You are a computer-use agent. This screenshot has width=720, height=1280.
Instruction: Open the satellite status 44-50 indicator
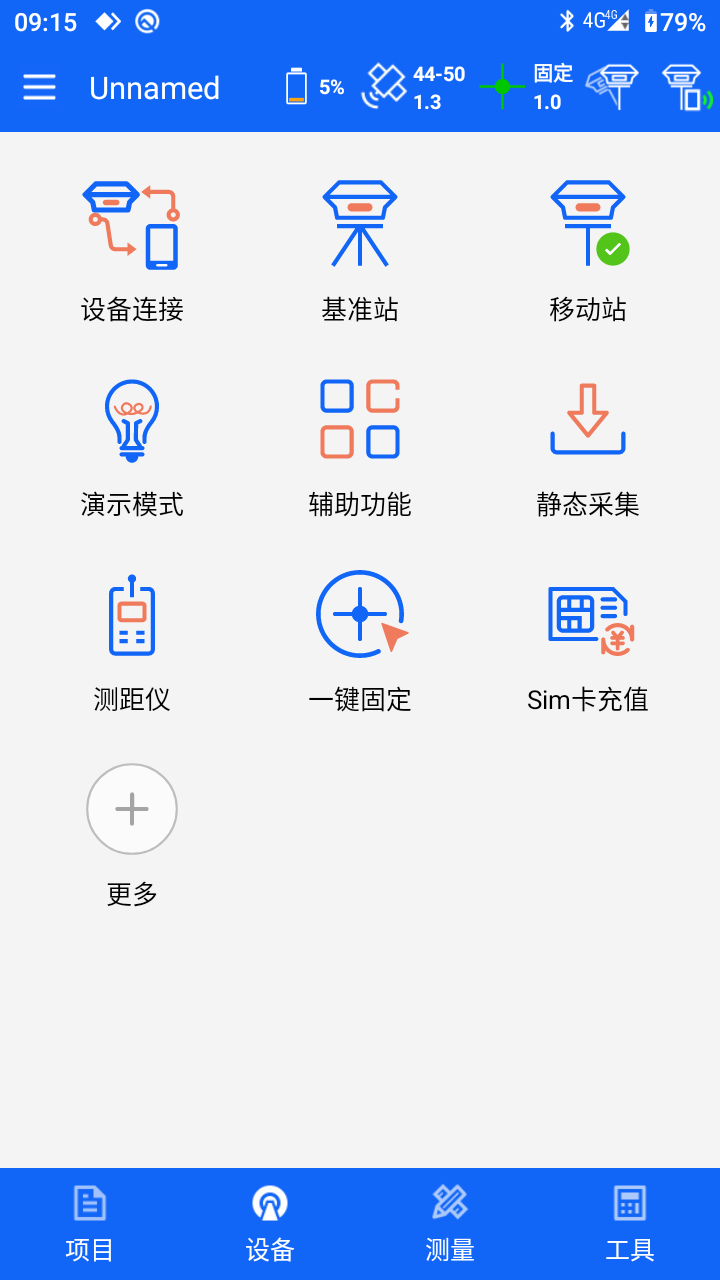click(x=413, y=88)
